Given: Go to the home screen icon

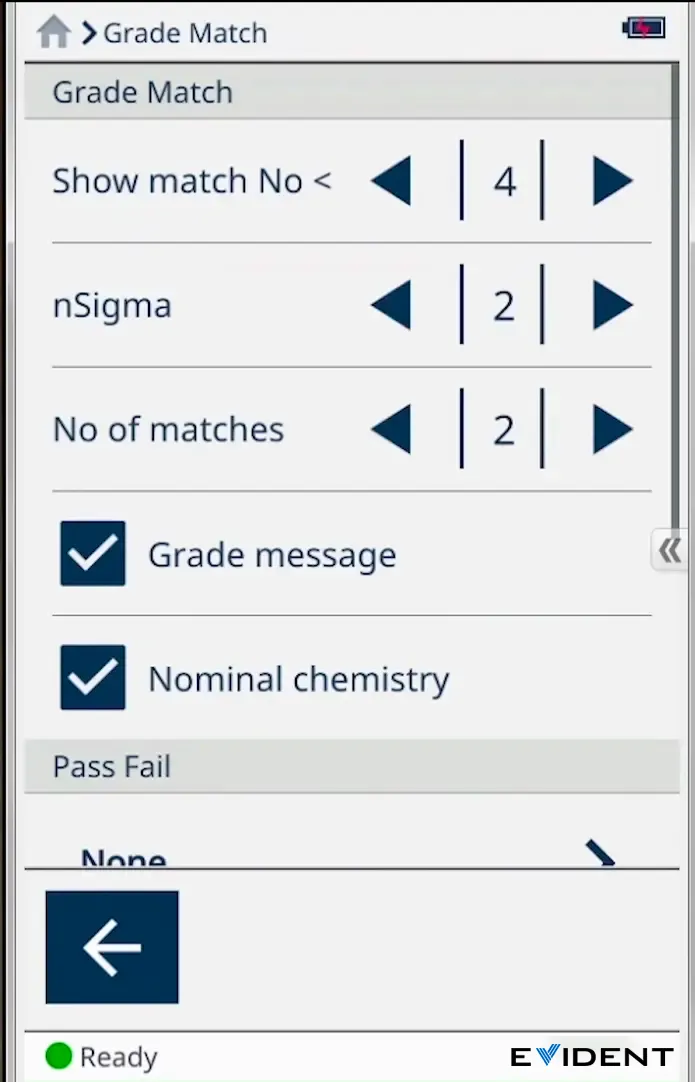Looking at the screenshot, I should point(53,32).
